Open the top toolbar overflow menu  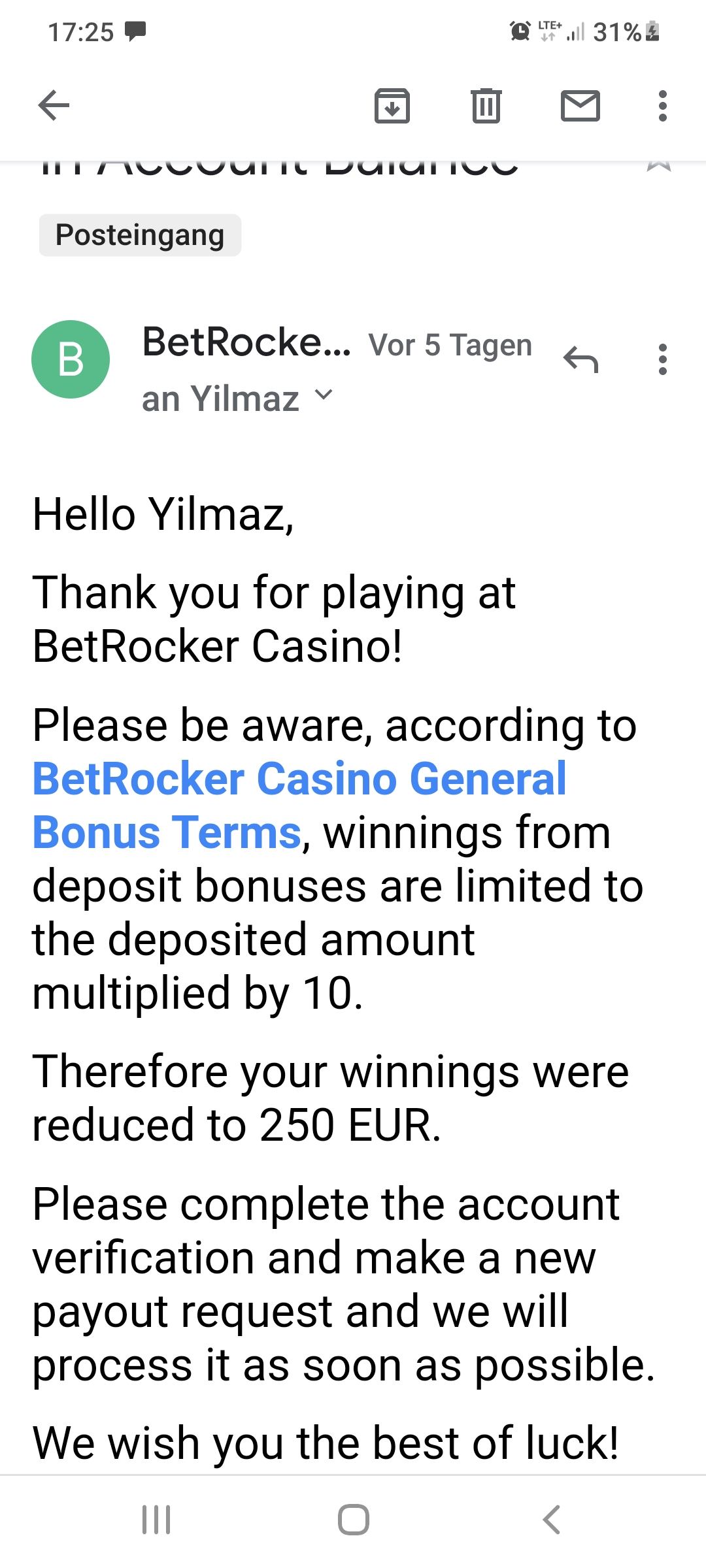tap(662, 105)
